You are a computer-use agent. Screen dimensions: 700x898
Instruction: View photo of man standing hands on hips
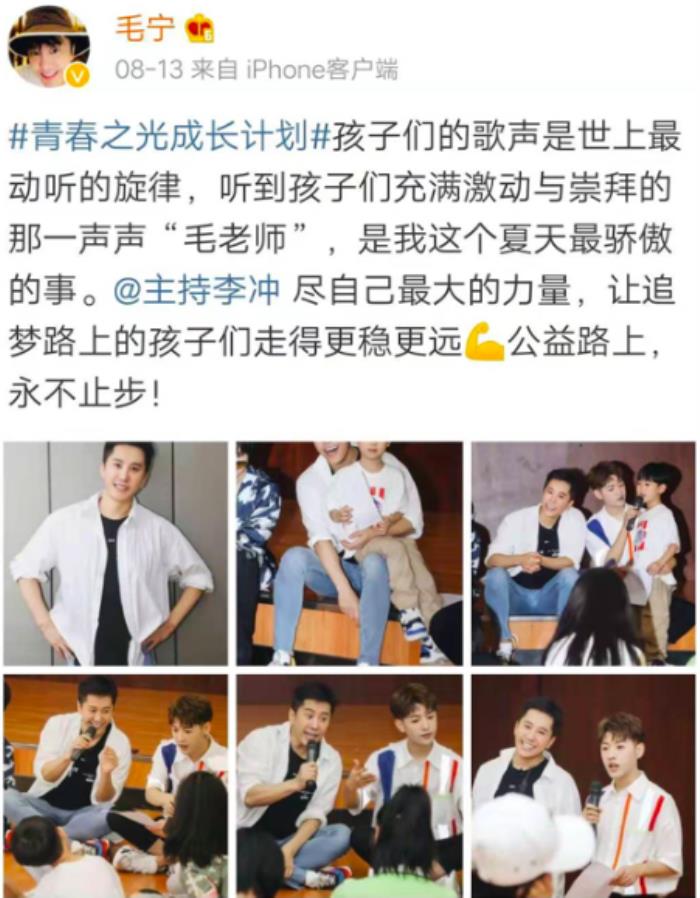pos(115,553)
